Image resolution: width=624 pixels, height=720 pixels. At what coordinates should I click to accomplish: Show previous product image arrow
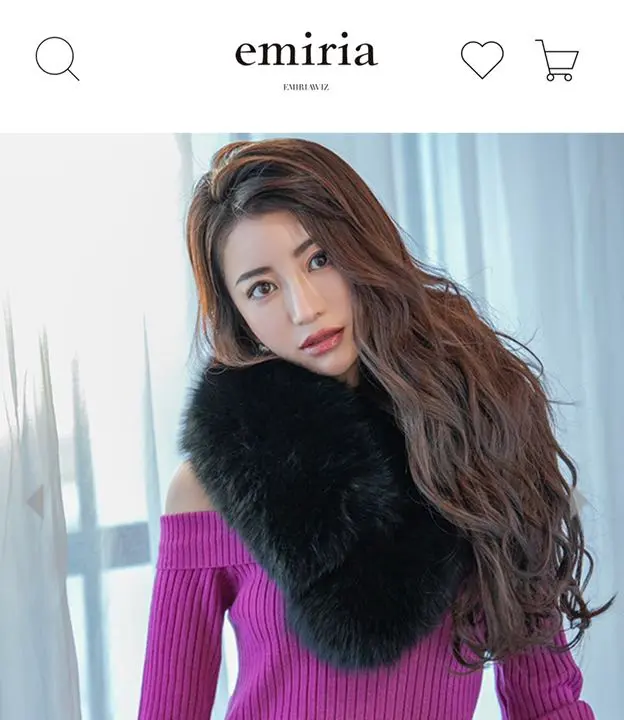[35, 500]
